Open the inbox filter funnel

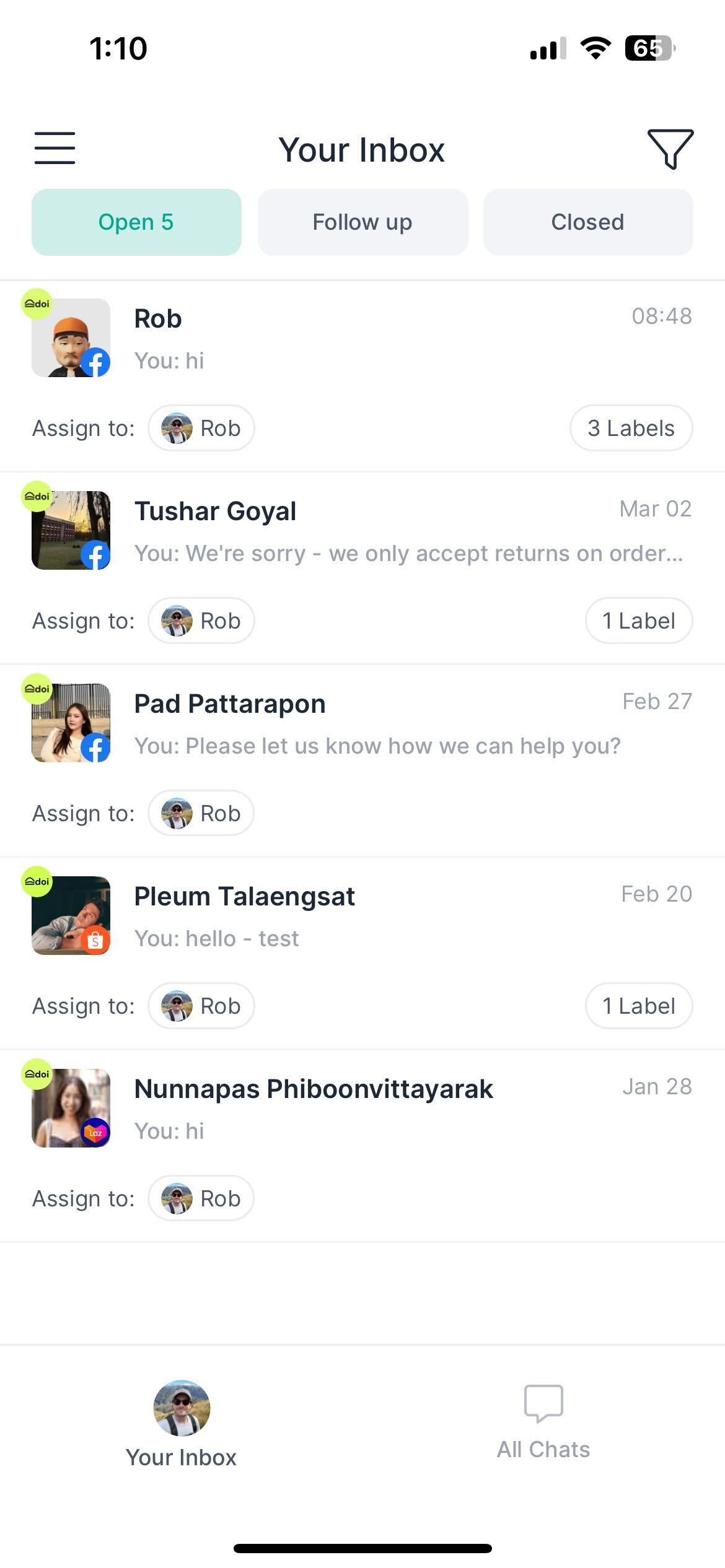point(670,149)
